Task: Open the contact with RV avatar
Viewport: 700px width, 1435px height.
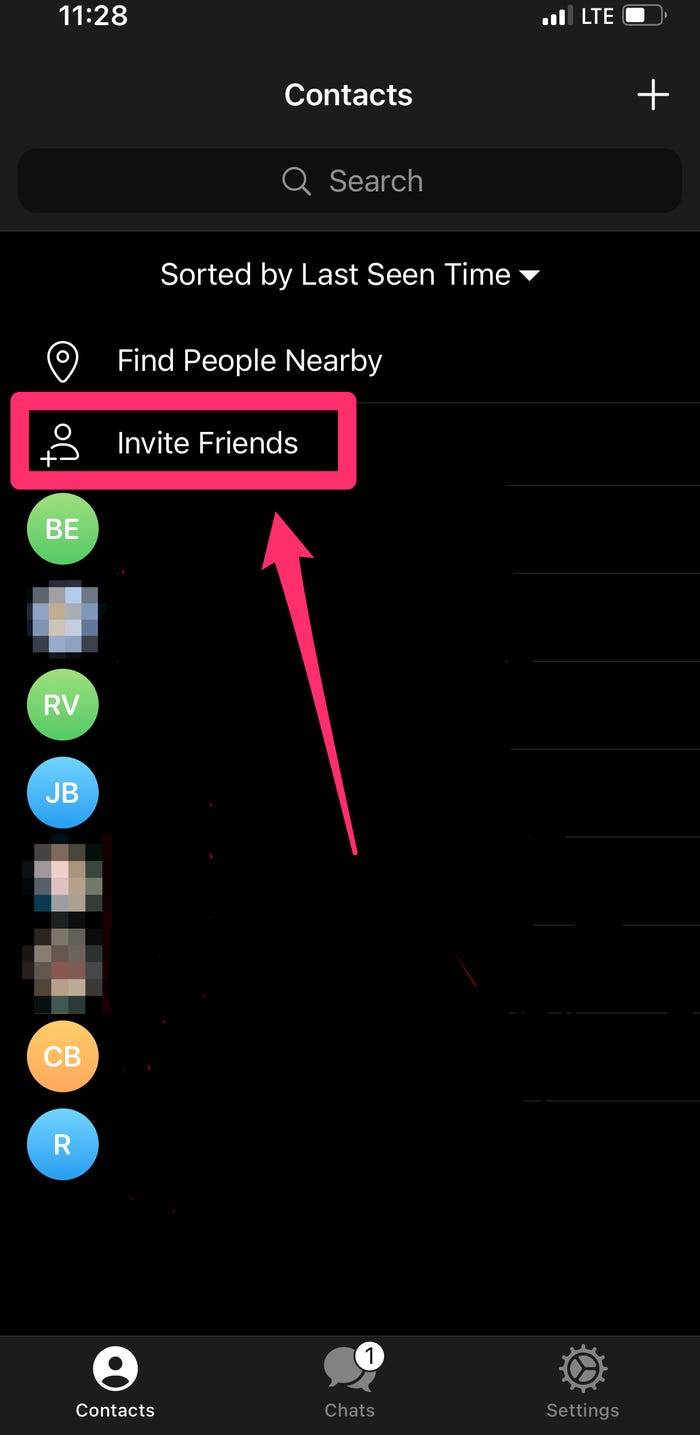Action: point(62,705)
